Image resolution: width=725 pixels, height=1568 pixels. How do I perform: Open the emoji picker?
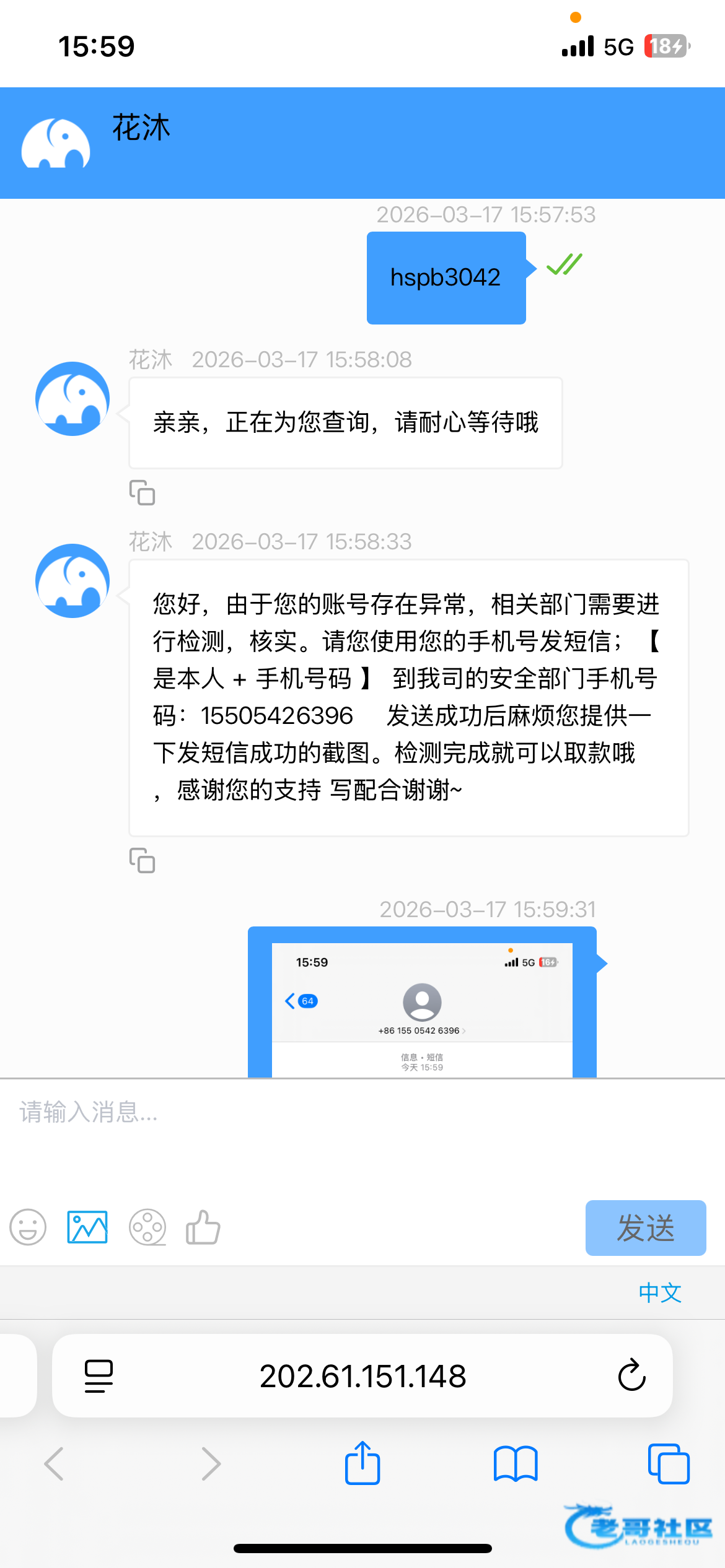tap(28, 1227)
